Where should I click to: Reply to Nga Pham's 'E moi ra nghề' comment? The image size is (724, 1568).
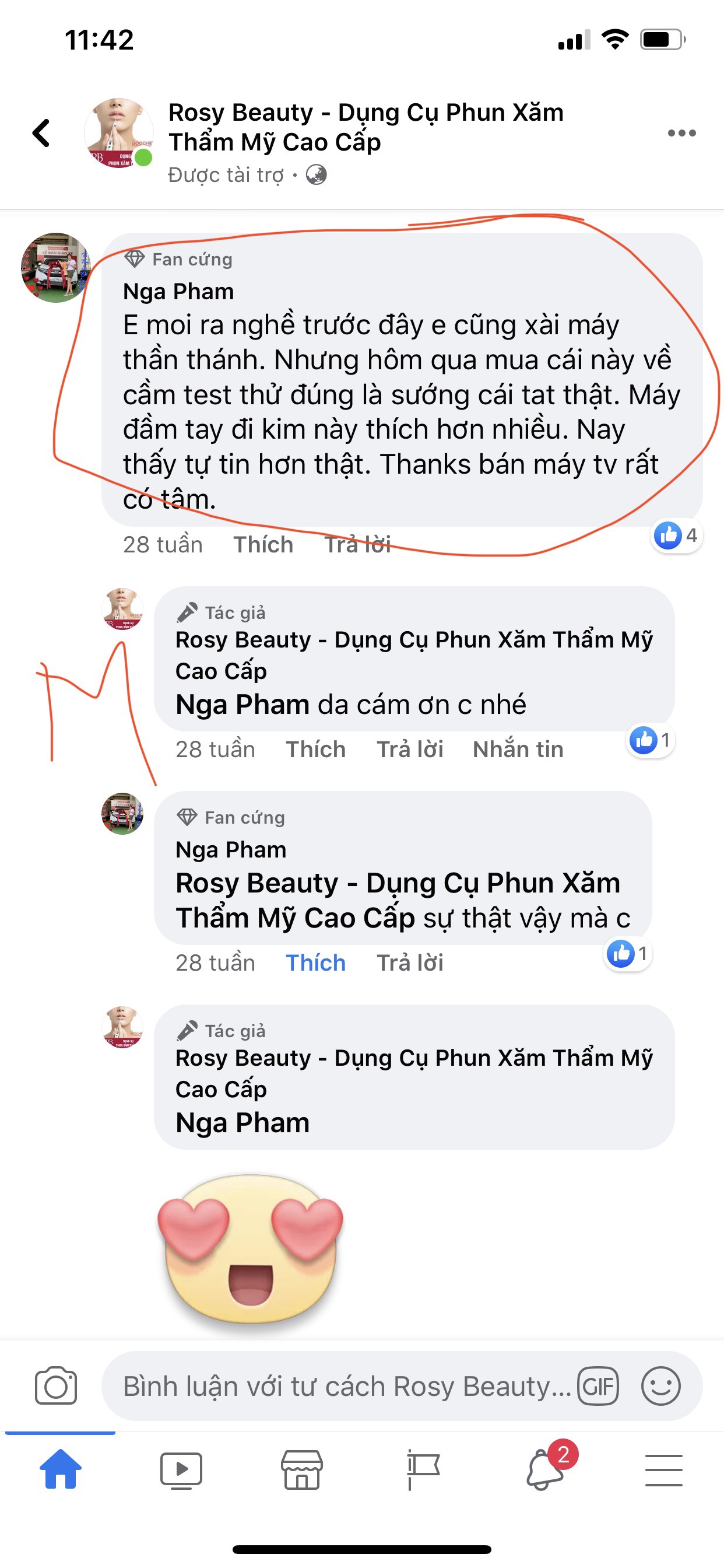[x=357, y=544]
